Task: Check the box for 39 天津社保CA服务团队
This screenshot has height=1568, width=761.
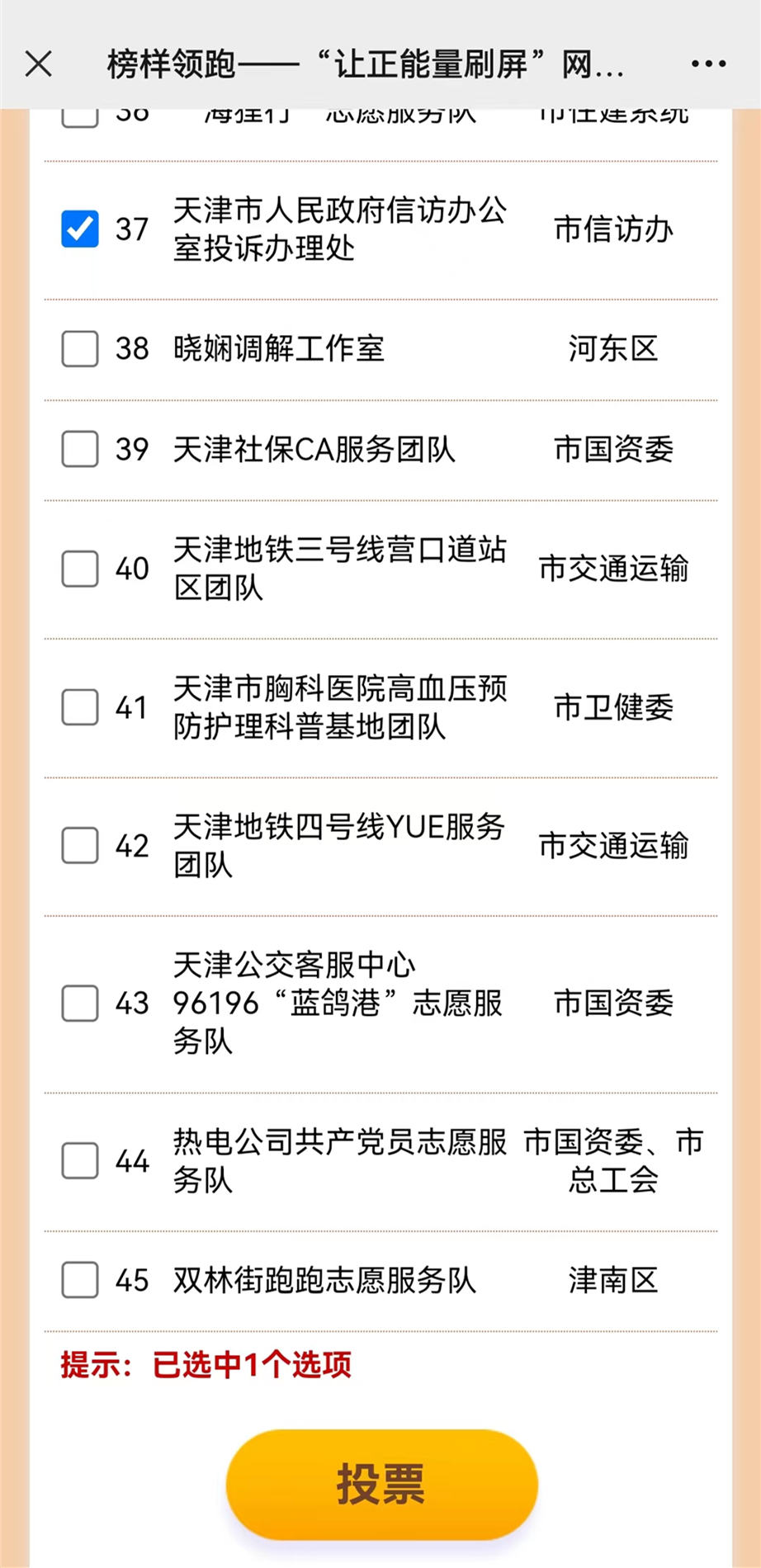Action: pyautogui.click(x=80, y=449)
